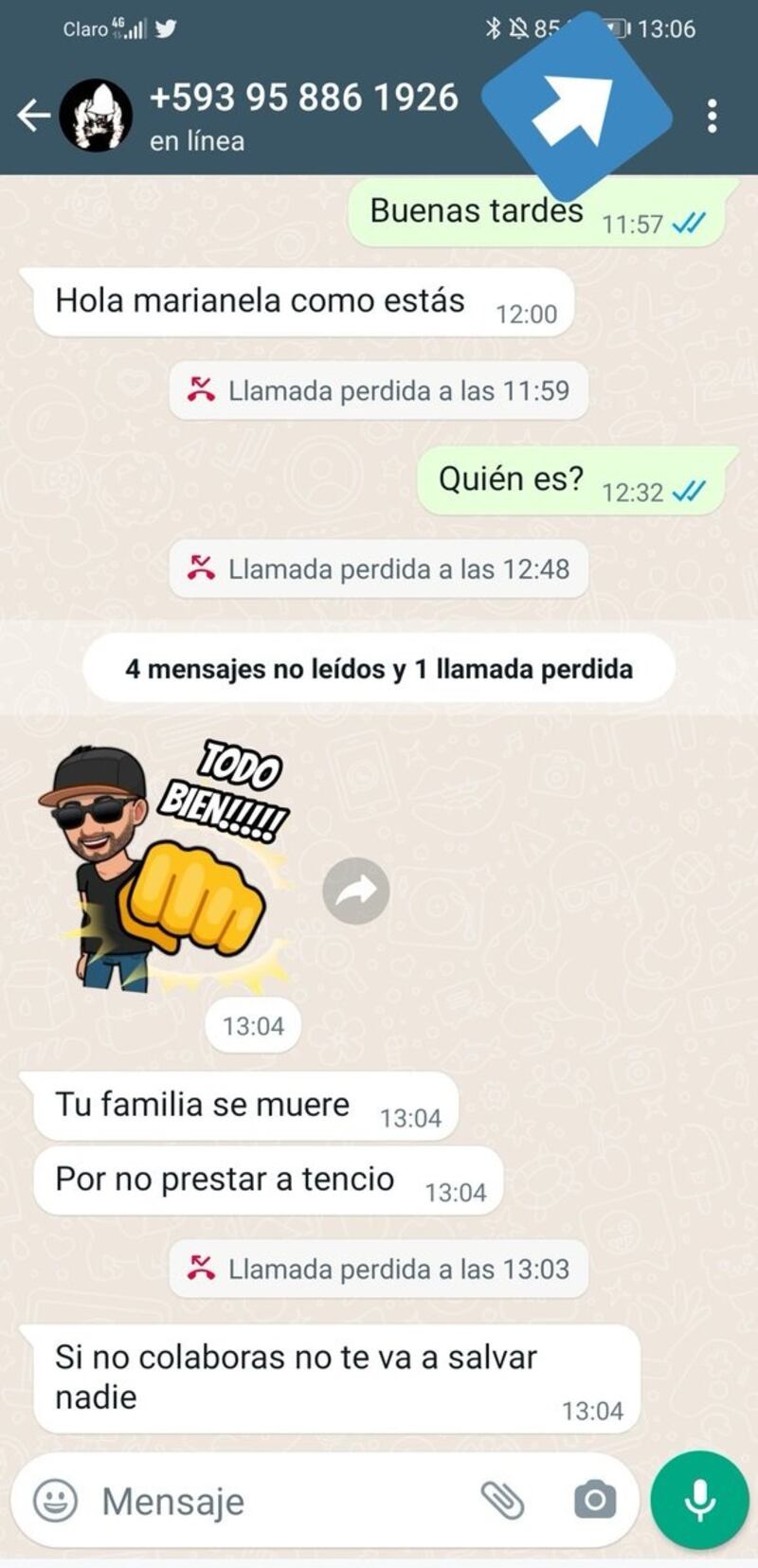Go back to the chats list
This screenshot has height=1568, width=758.
coord(33,116)
